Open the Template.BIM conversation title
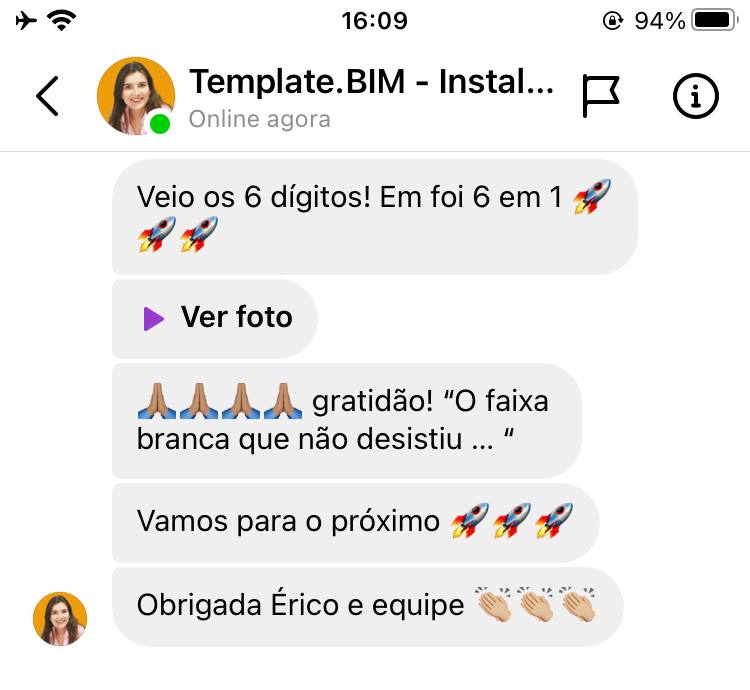Viewport: 750px width, 690px height. click(370, 81)
